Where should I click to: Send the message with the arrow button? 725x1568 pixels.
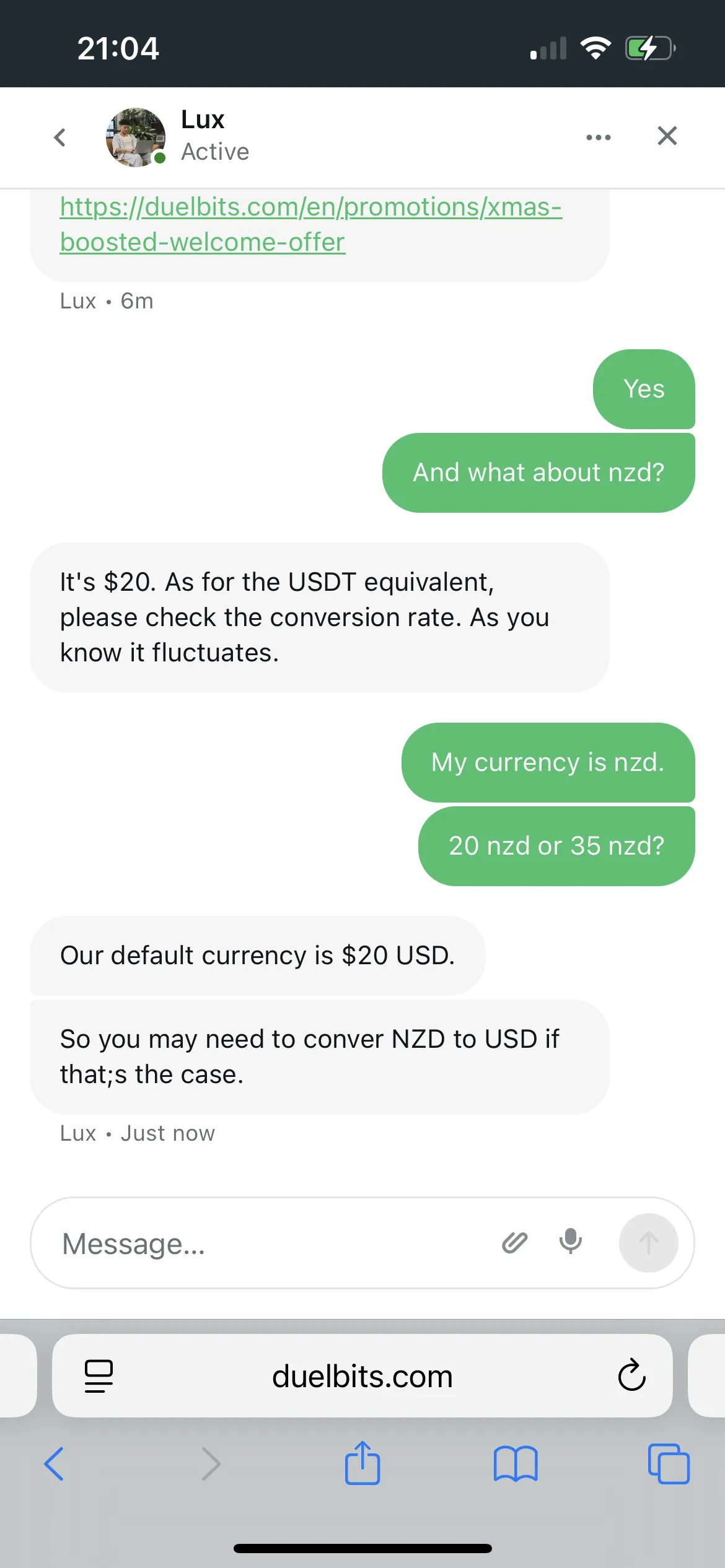[648, 1242]
